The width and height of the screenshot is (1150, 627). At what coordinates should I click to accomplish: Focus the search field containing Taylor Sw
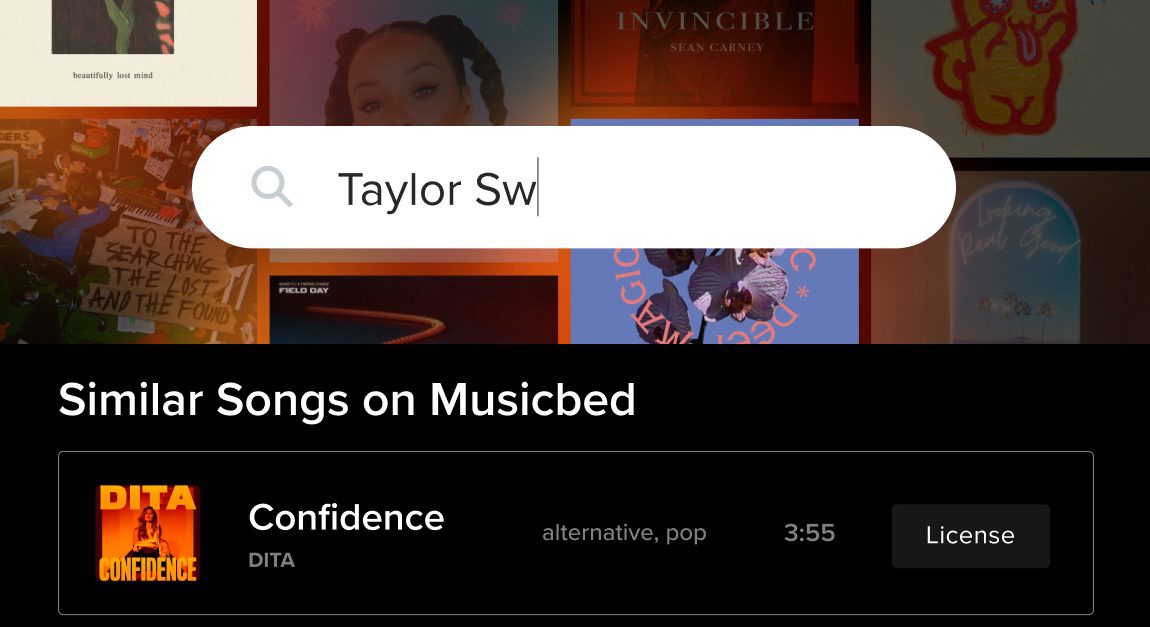pyautogui.click(x=640, y=188)
